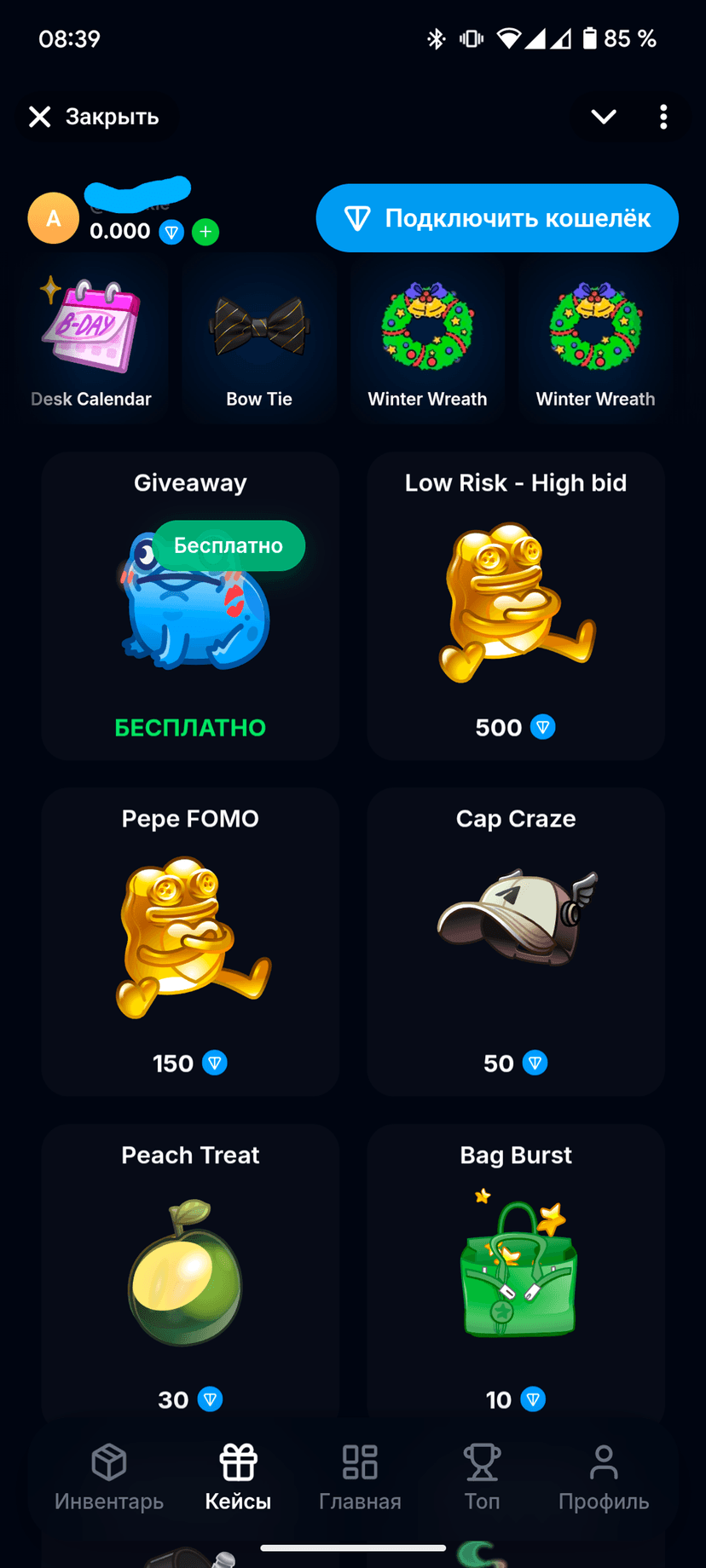Open the Cap Craze case
This screenshot has width=706, height=1568.
click(516, 942)
